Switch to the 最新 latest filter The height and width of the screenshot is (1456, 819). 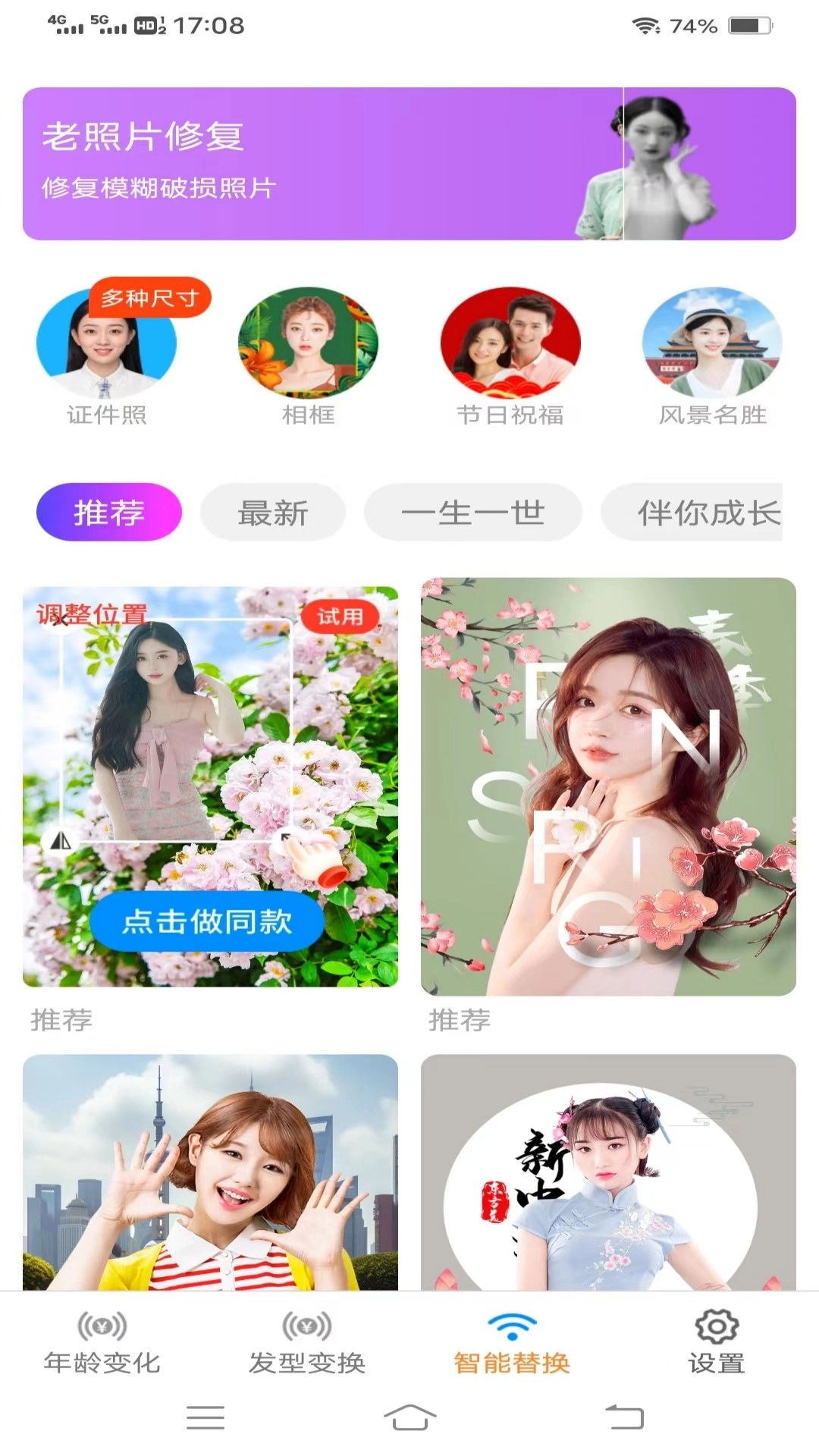274,512
